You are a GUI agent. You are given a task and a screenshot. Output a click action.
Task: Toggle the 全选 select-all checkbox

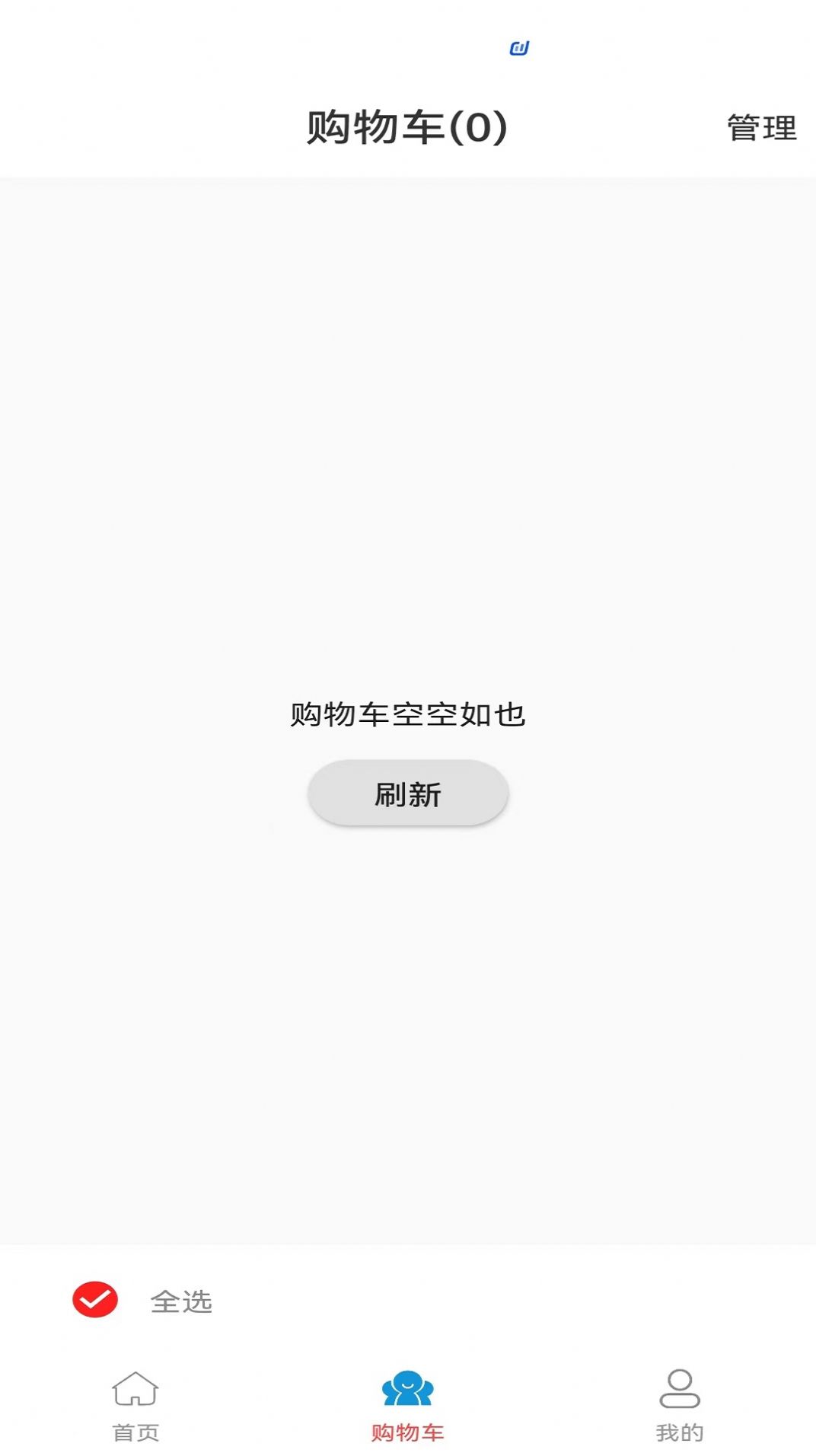click(95, 1299)
